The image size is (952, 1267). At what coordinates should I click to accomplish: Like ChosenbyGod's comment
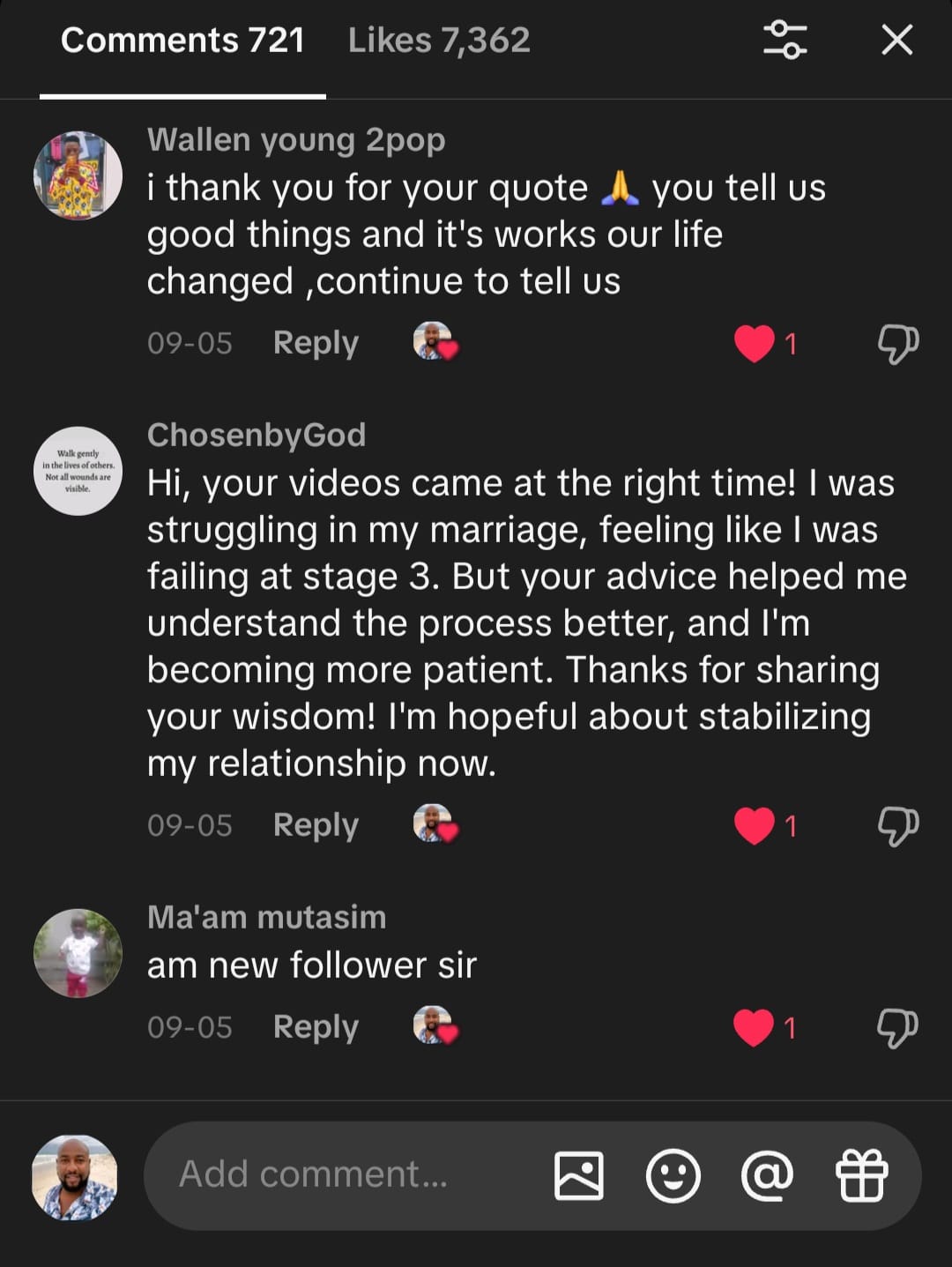click(x=755, y=825)
